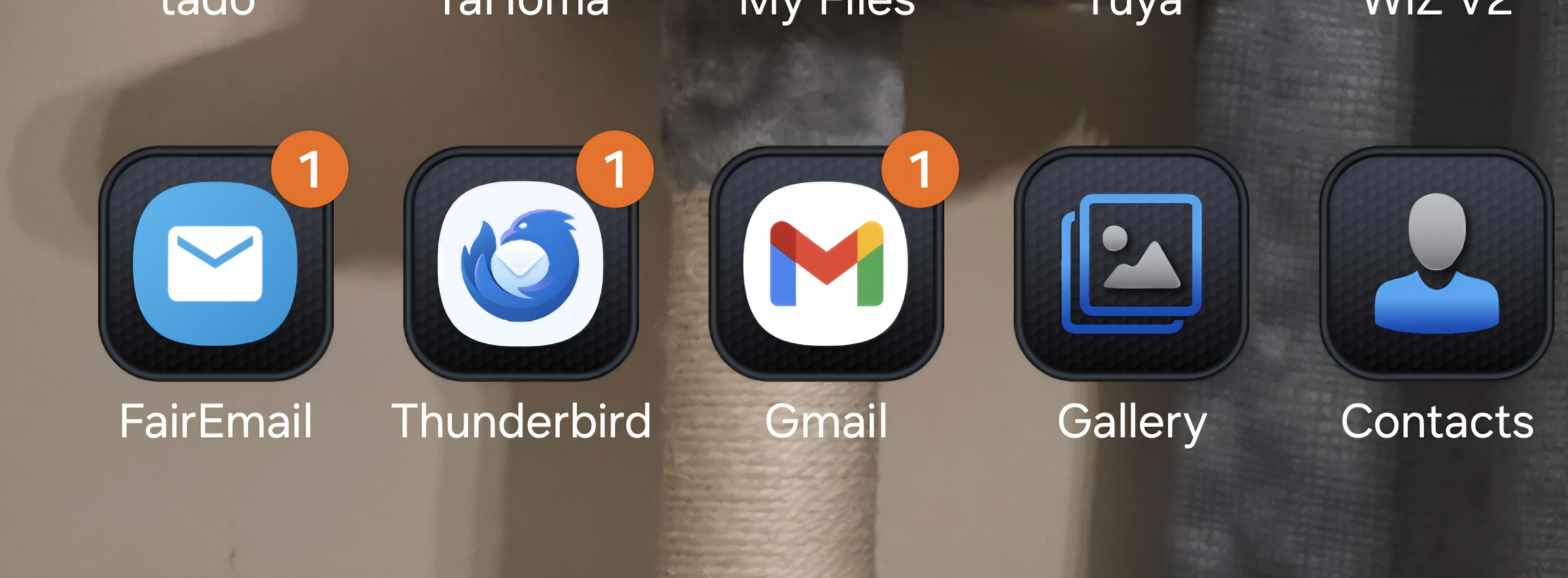The image size is (1568, 578).
Task: Open the Gallery app
Action: [1132, 264]
